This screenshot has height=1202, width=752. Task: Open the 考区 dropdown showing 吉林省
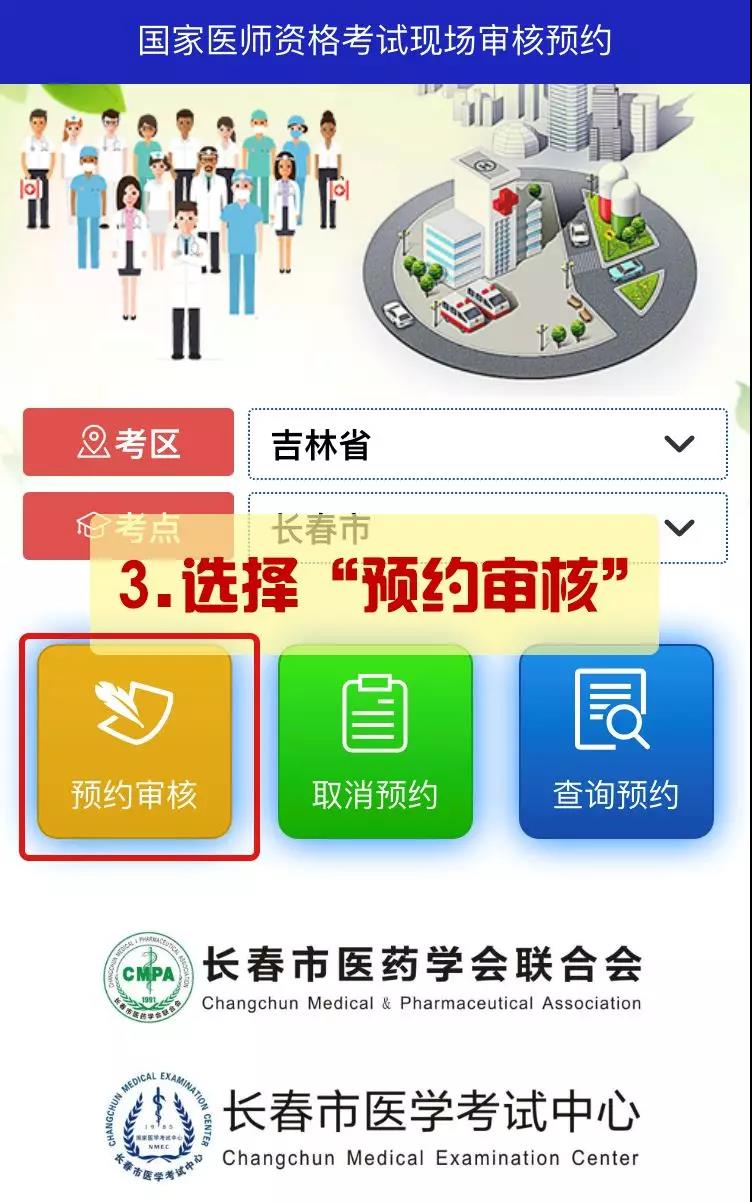tap(487, 444)
